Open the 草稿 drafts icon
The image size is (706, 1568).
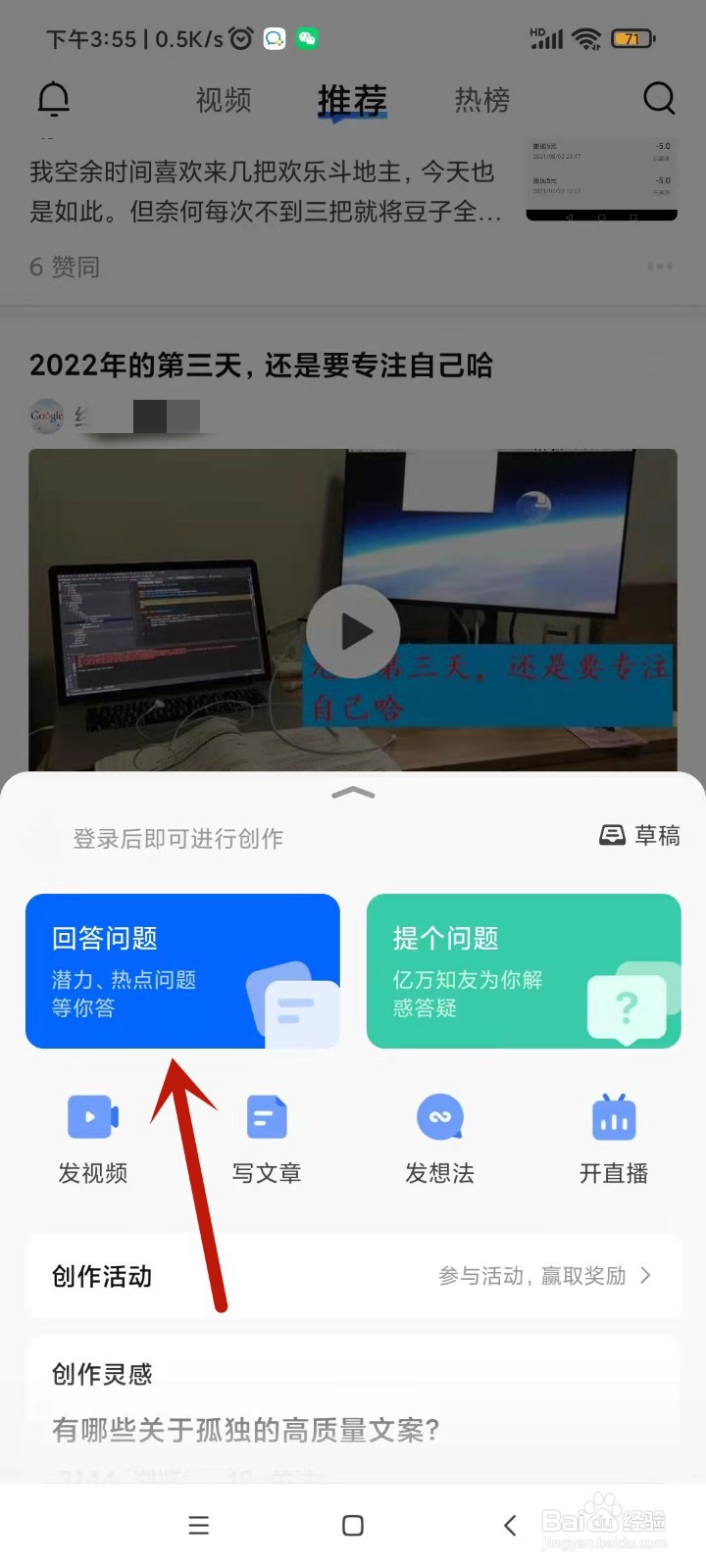tap(611, 834)
